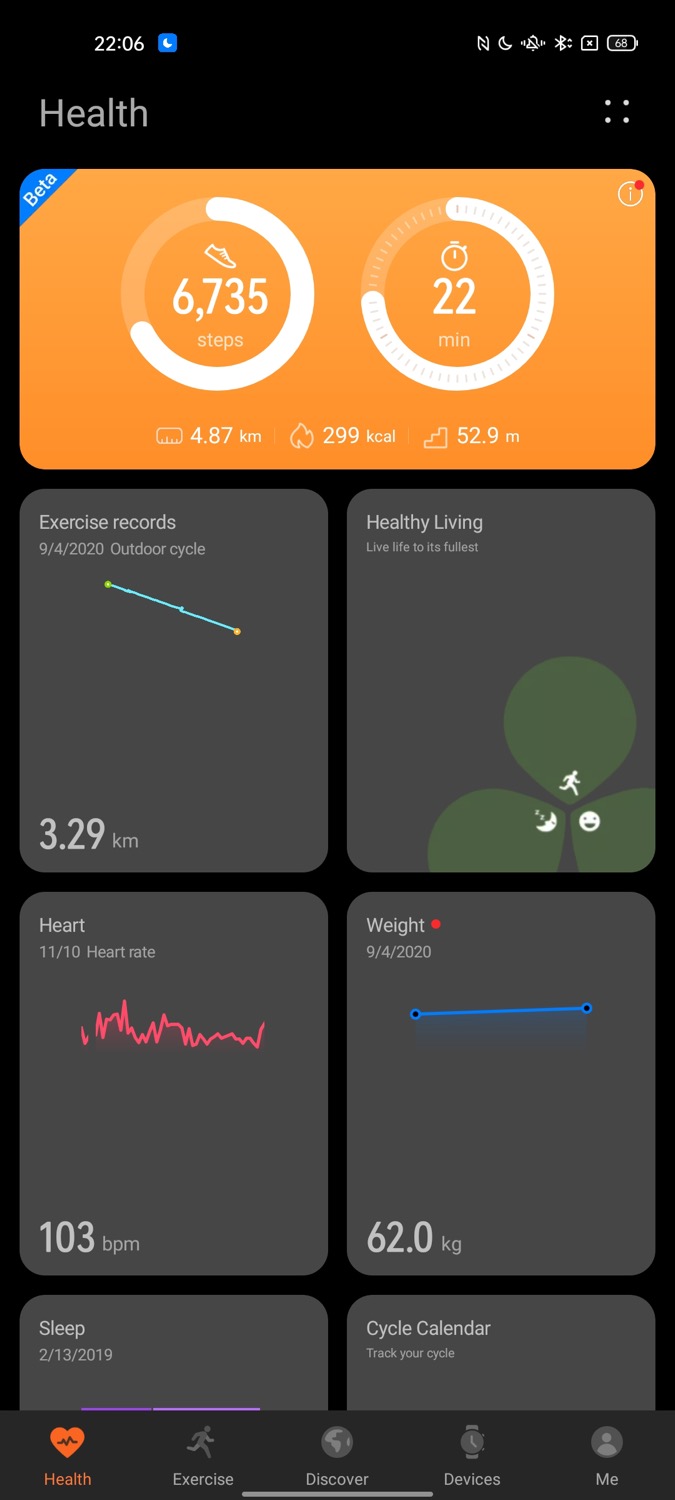Image resolution: width=675 pixels, height=1500 pixels.
Task: Open the Sleep card
Action: coord(174,1352)
